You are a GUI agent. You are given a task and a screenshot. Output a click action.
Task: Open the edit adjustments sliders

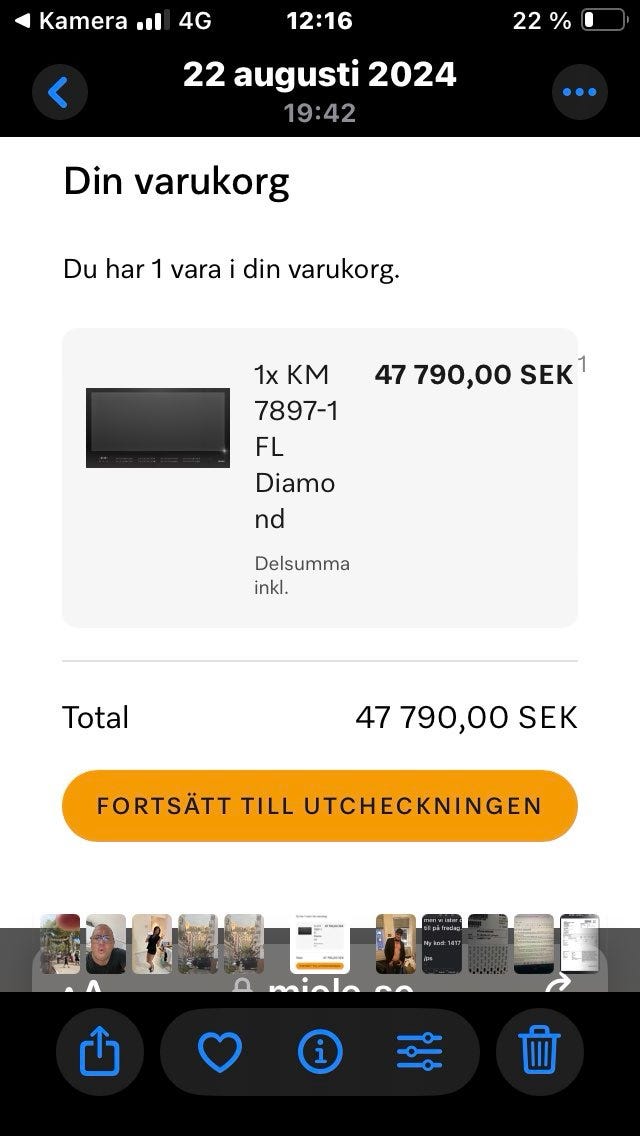coord(419,1052)
